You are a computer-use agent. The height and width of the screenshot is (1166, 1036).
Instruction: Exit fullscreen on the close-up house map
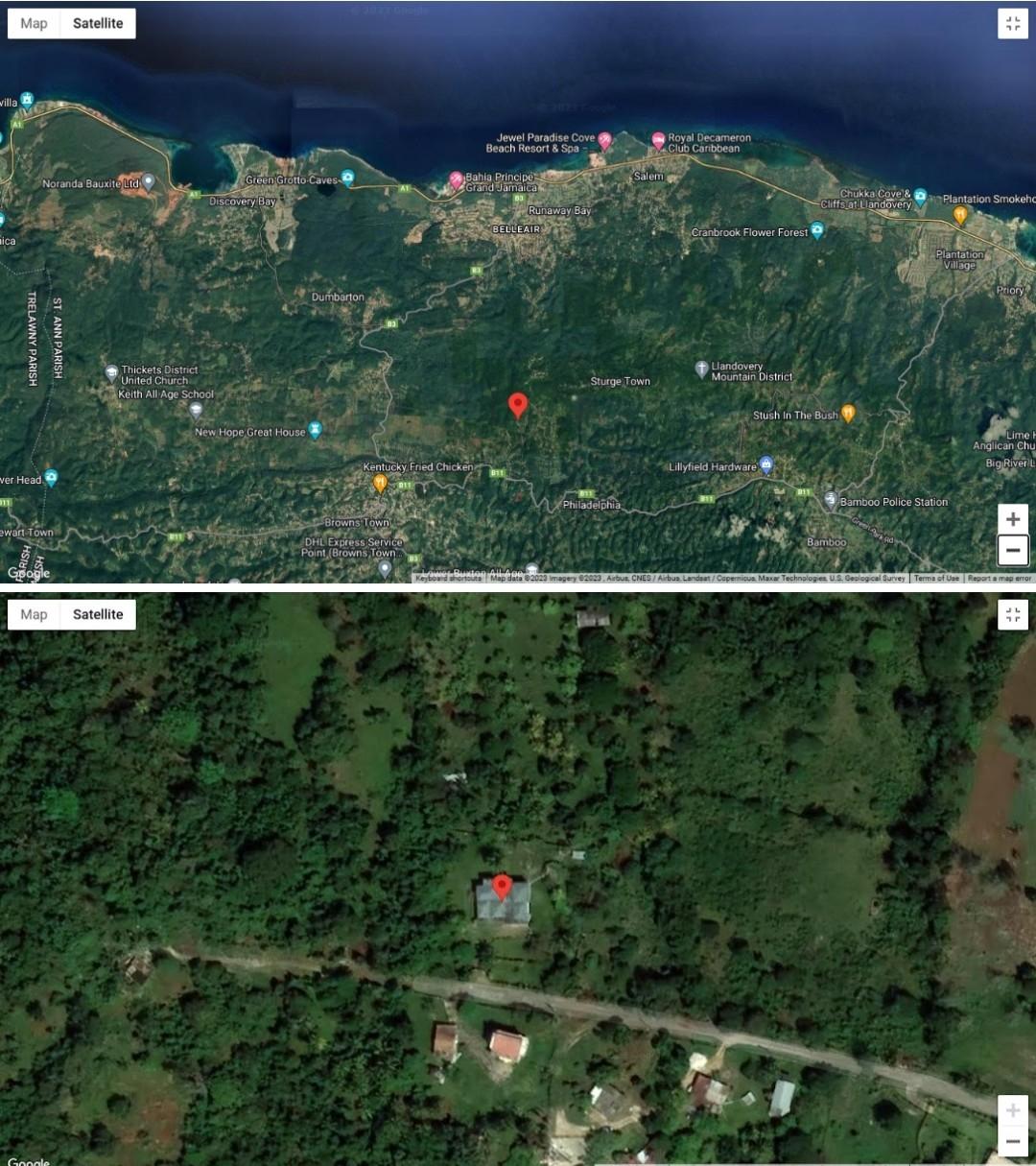(1013, 615)
